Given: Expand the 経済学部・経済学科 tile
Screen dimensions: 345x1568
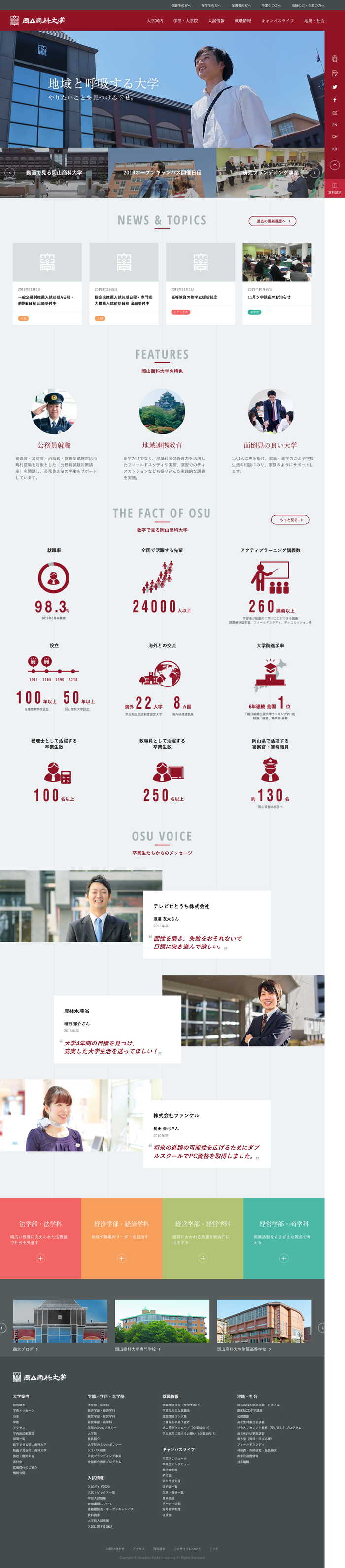Looking at the screenshot, I should point(121,1258).
